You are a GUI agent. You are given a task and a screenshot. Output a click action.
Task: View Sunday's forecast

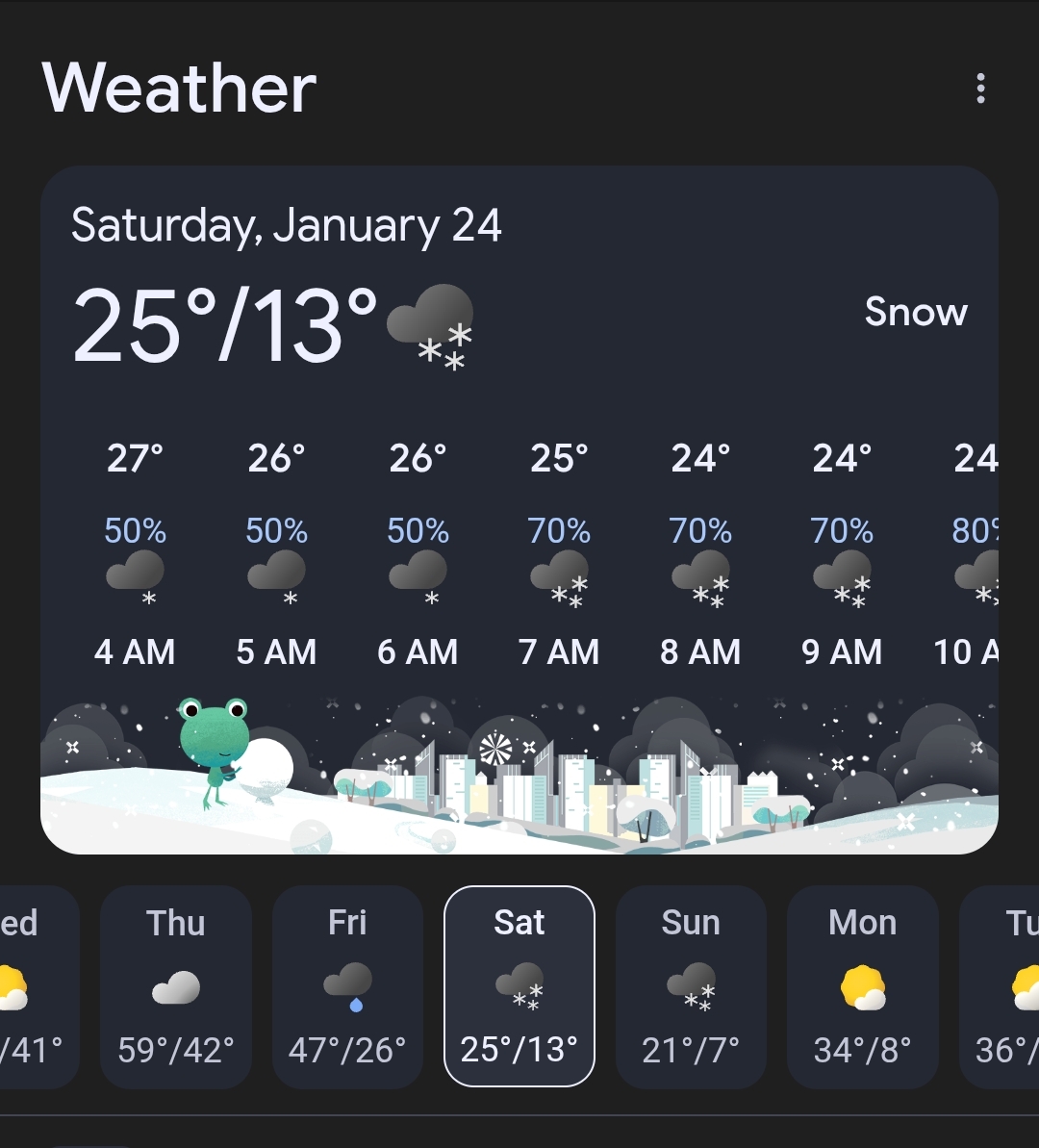691,986
